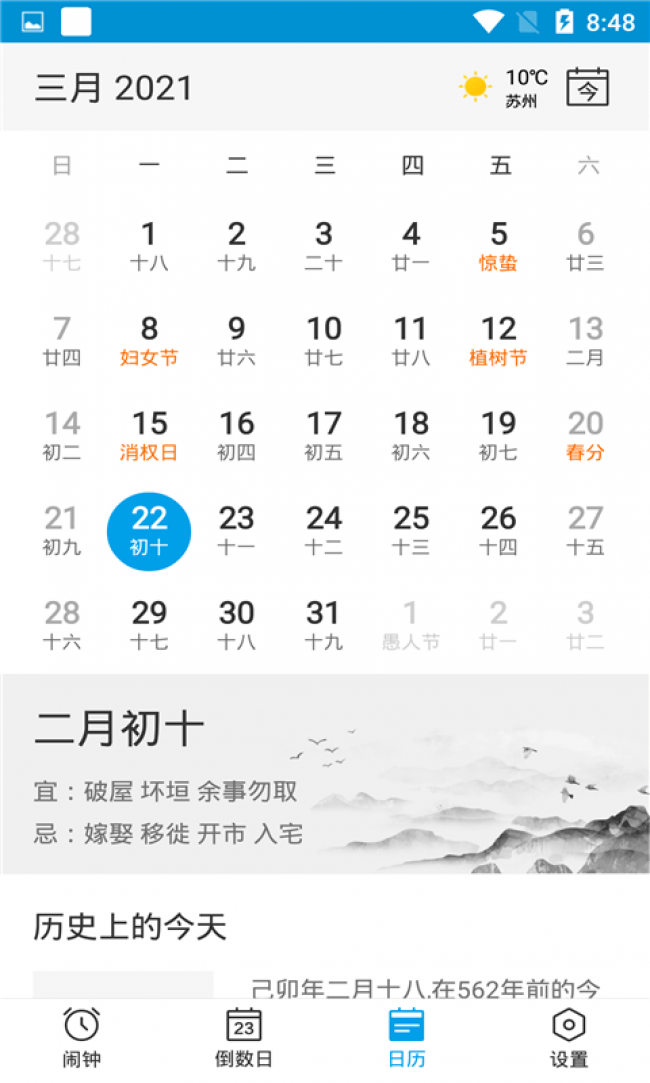This screenshot has width=650, height=1083.
Task: Pick March 5 惊蛰
Action: point(498,246)
